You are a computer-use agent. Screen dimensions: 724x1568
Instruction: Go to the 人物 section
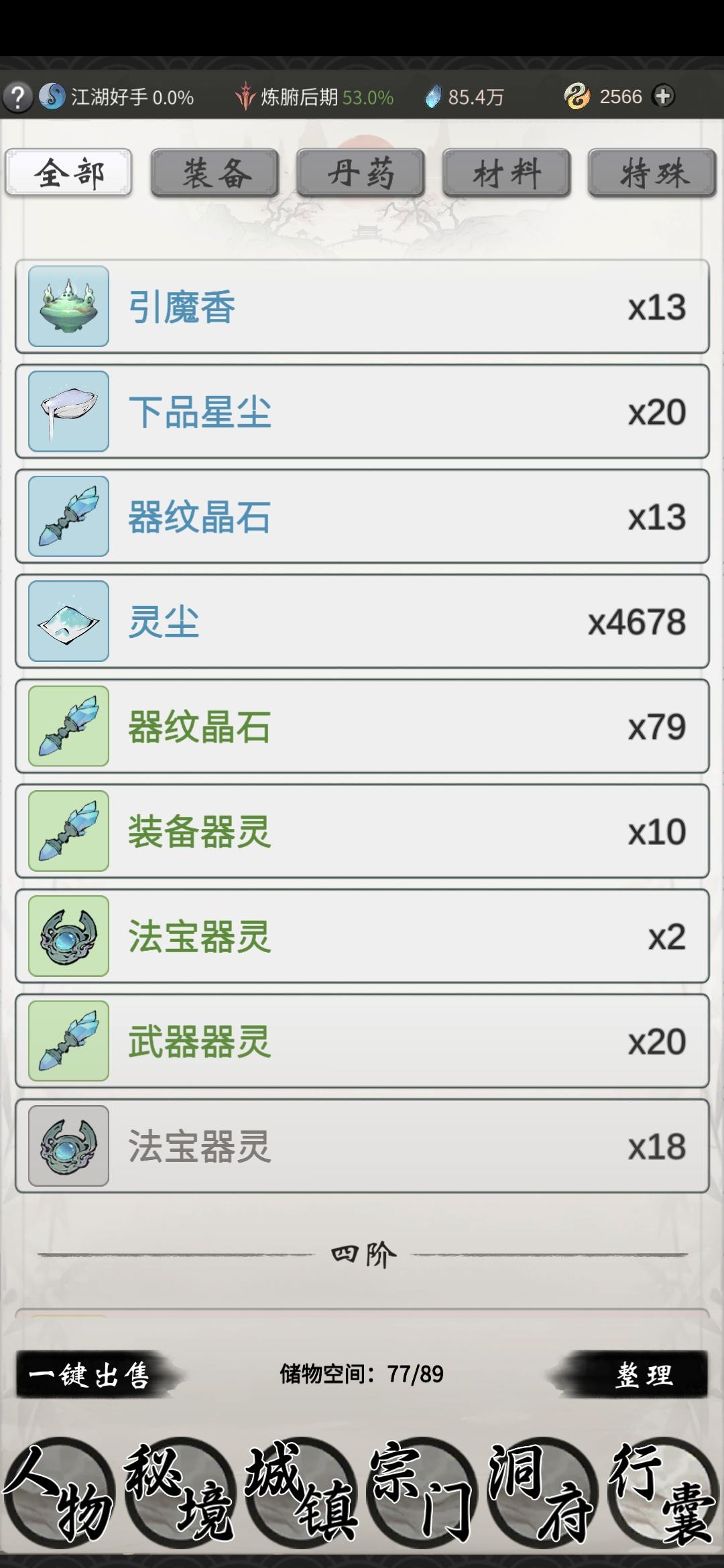(x=58, y=1493)
